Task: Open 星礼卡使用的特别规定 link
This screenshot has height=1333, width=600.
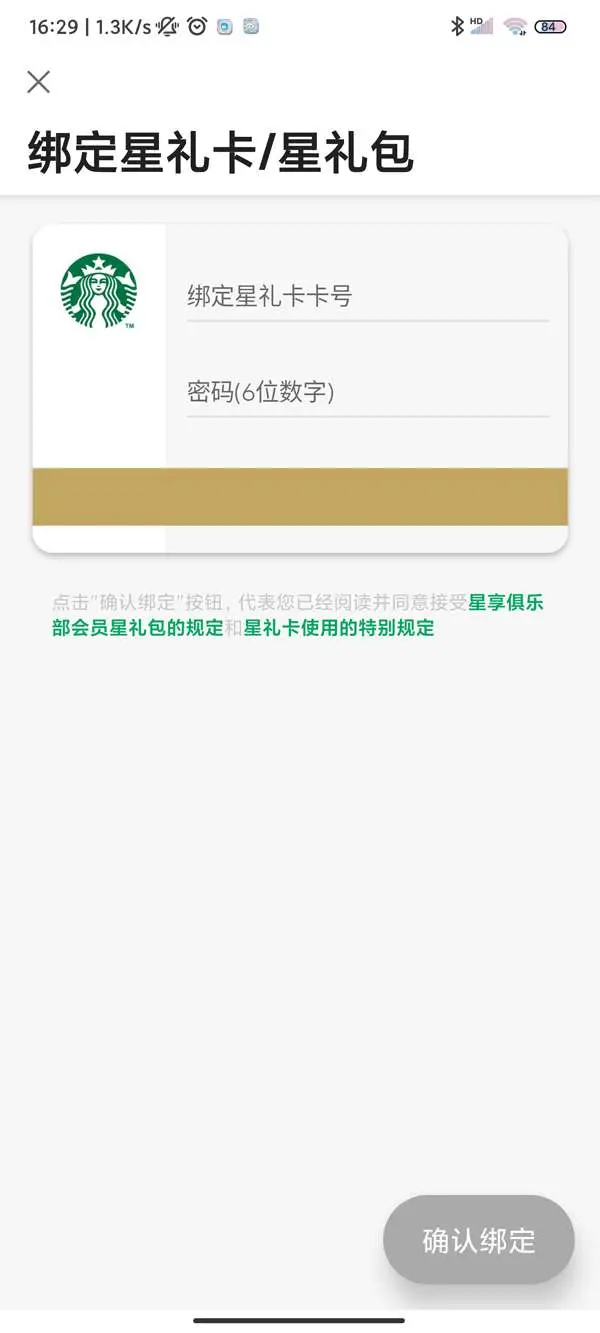Action: point(339,629)
